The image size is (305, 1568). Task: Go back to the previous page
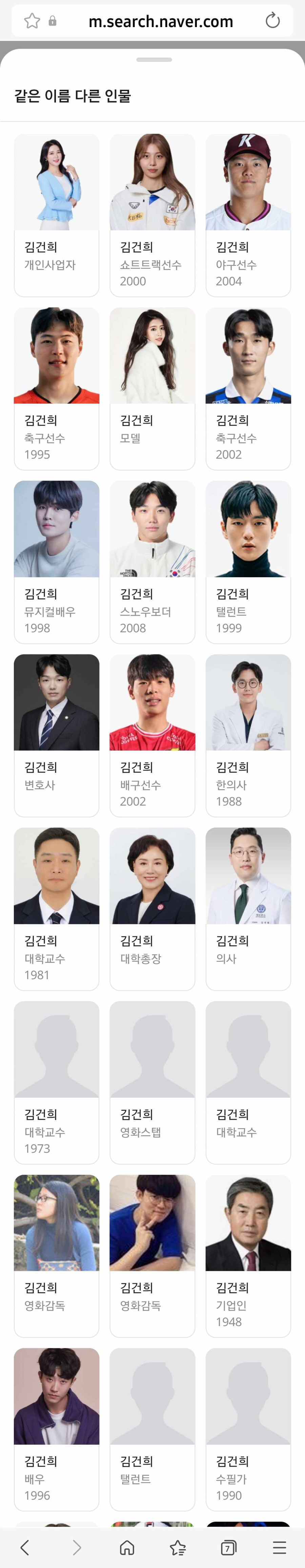coord(25,1547)
